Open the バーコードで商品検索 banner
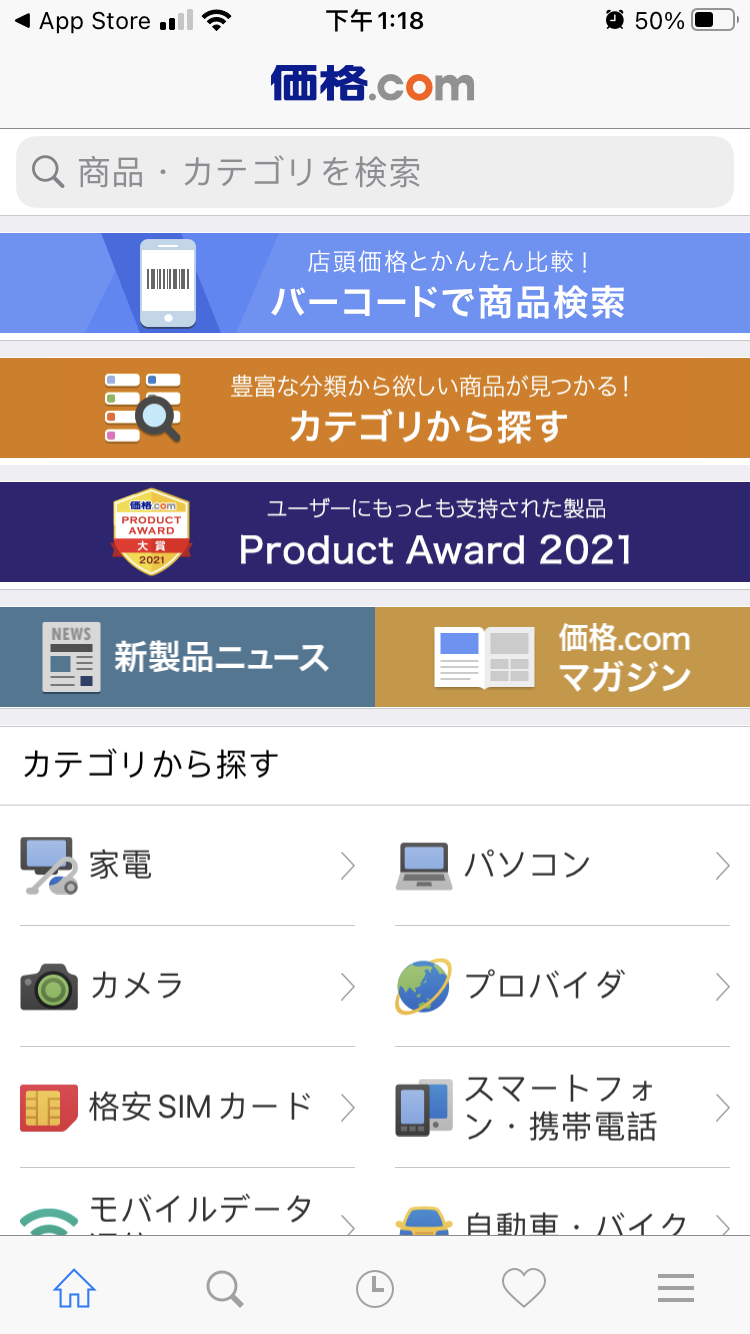 (x=375, y=283)
